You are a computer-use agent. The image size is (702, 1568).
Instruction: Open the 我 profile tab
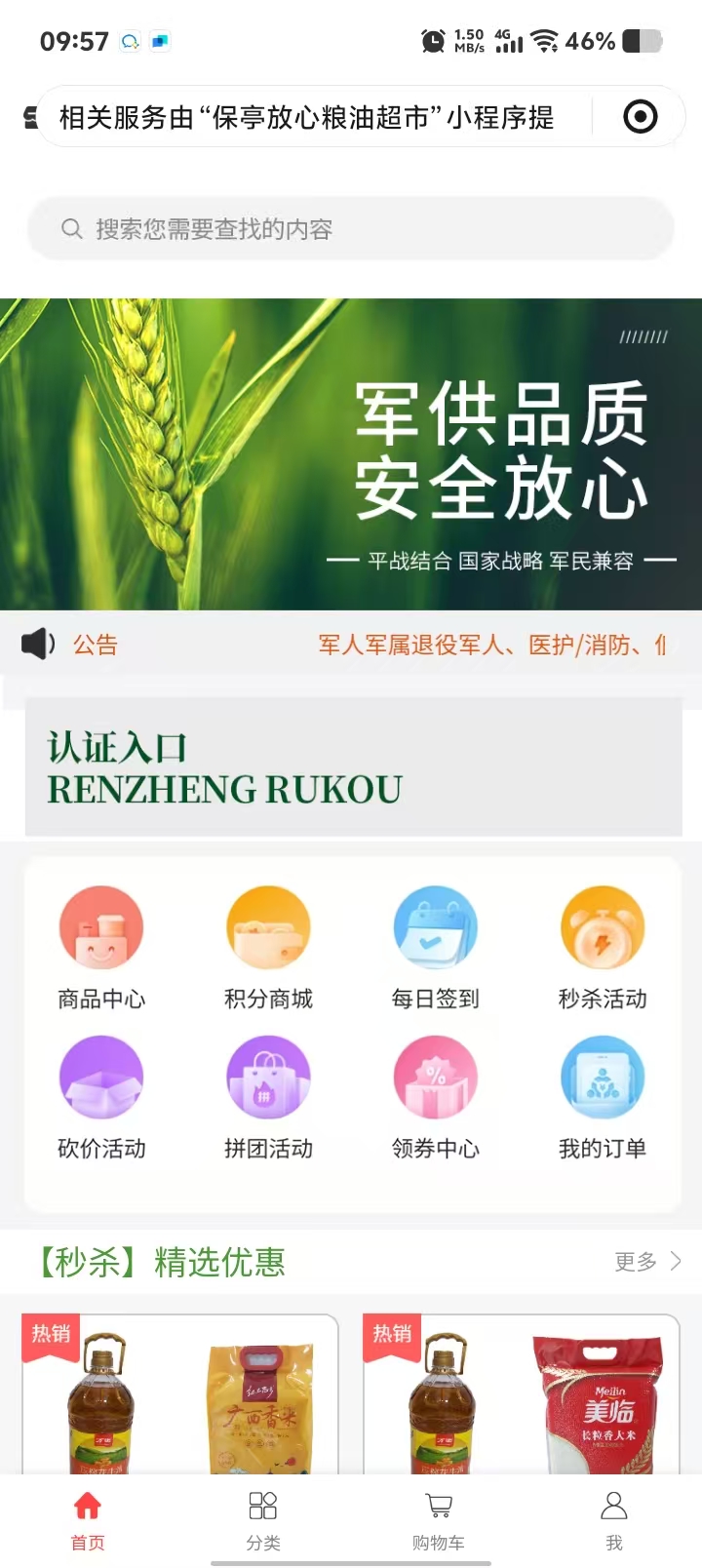614,1519
